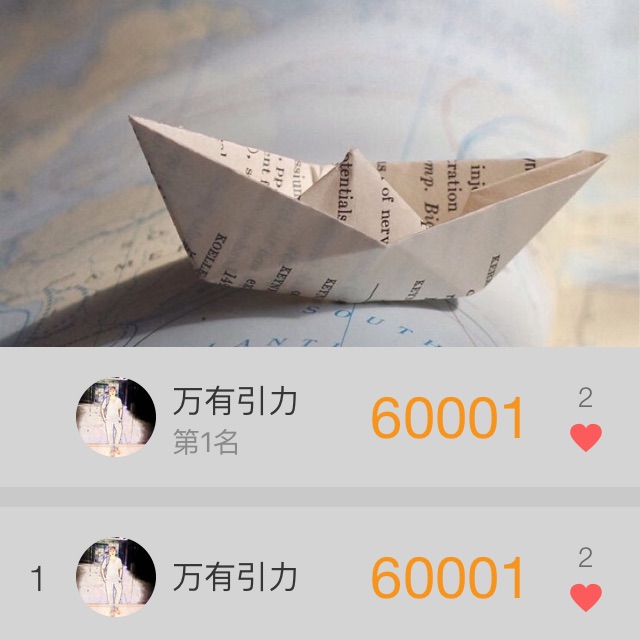Like the step count in the 第1名 summary row
640x640 pixels.
pyautogui.click(x=586, y=437)
